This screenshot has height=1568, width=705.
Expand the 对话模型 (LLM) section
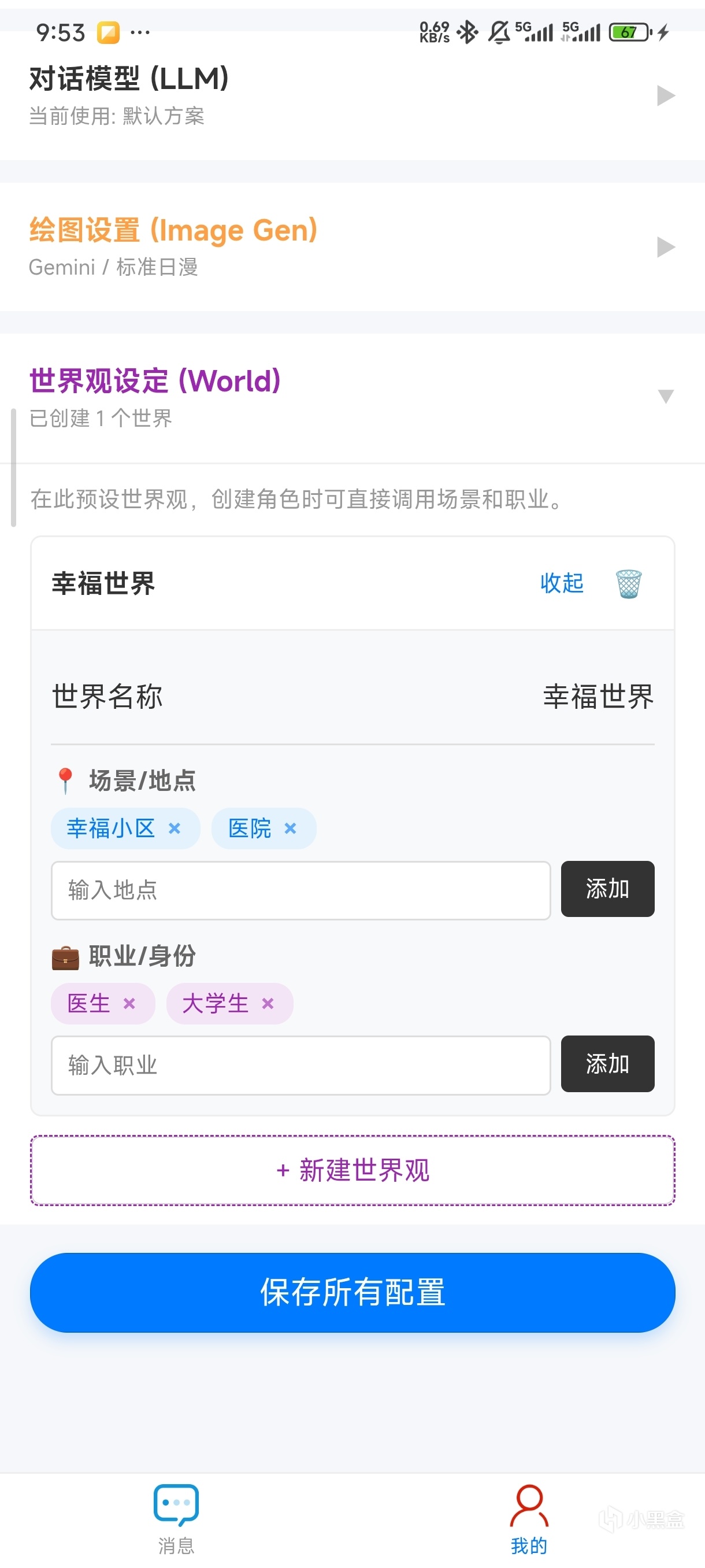[x=666, y=95]
